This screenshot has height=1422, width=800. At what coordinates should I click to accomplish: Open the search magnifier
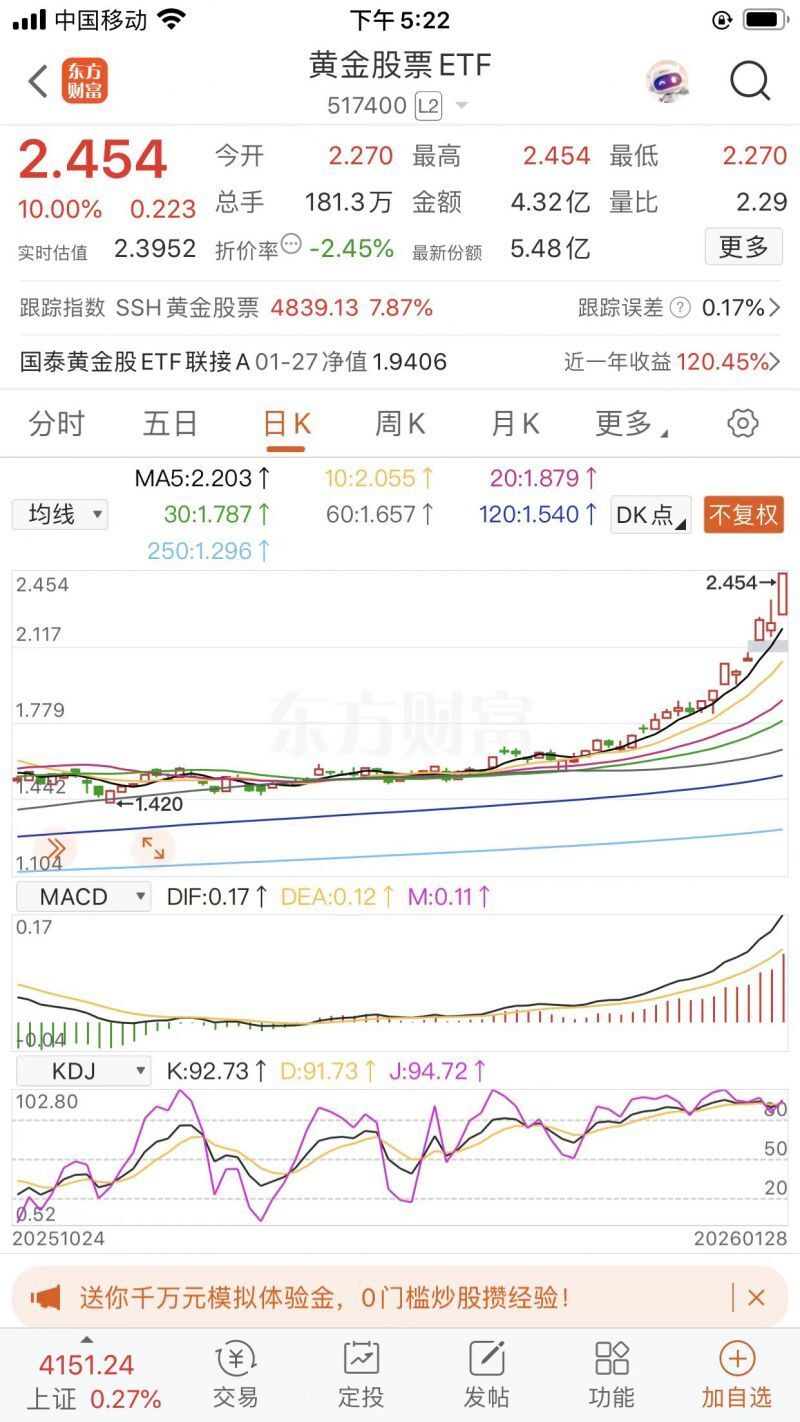point(748,82)
